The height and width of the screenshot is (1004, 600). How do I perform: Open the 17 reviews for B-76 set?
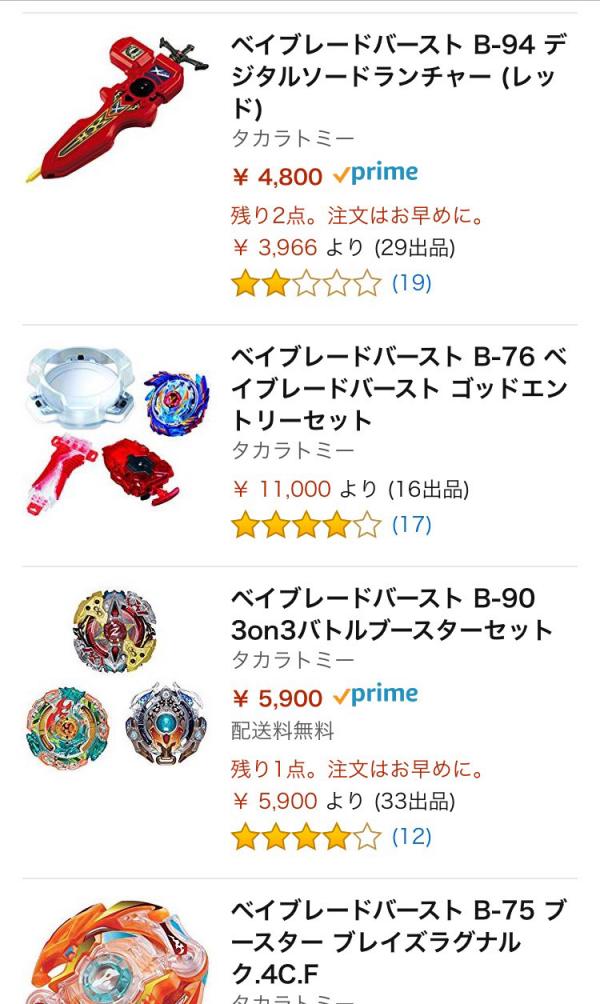(411, 524)
